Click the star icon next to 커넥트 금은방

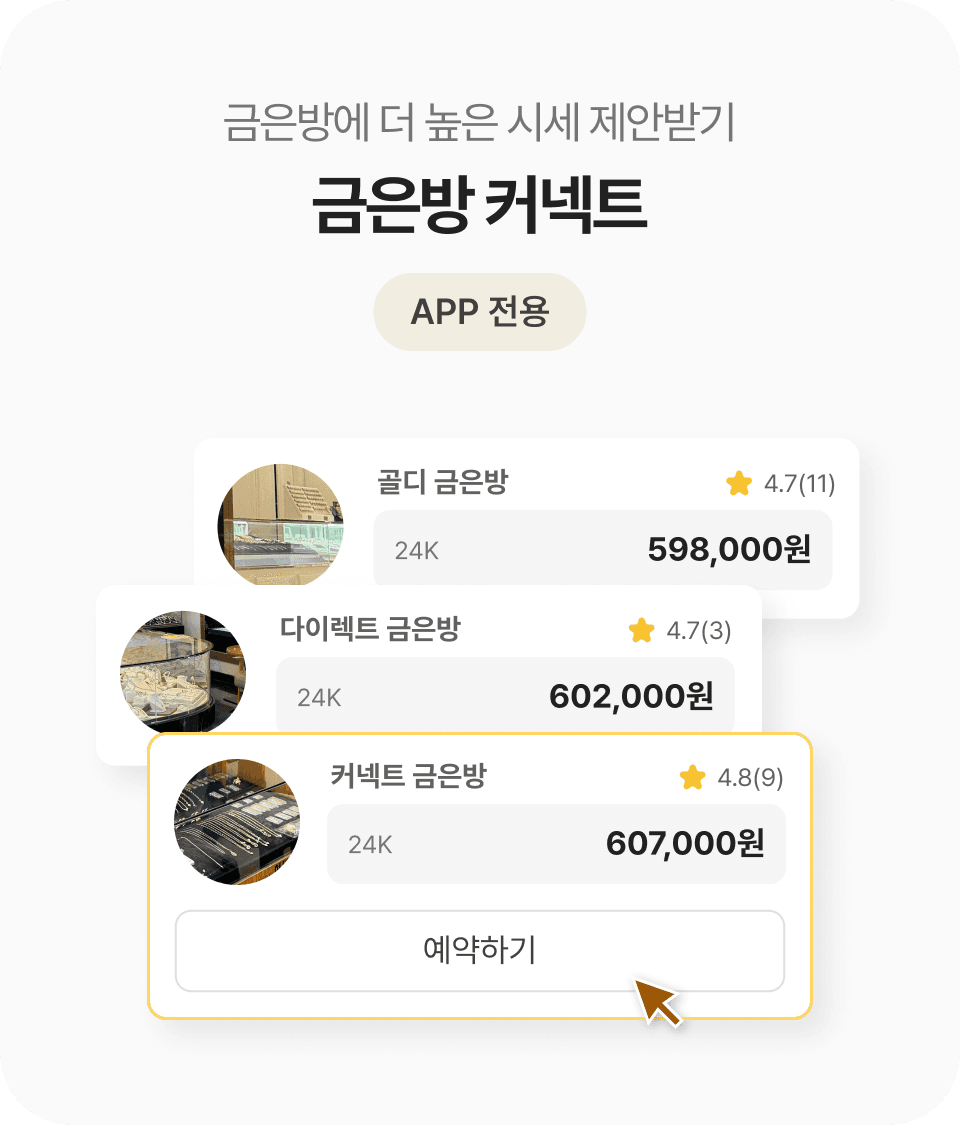click(x=691, y=776)
